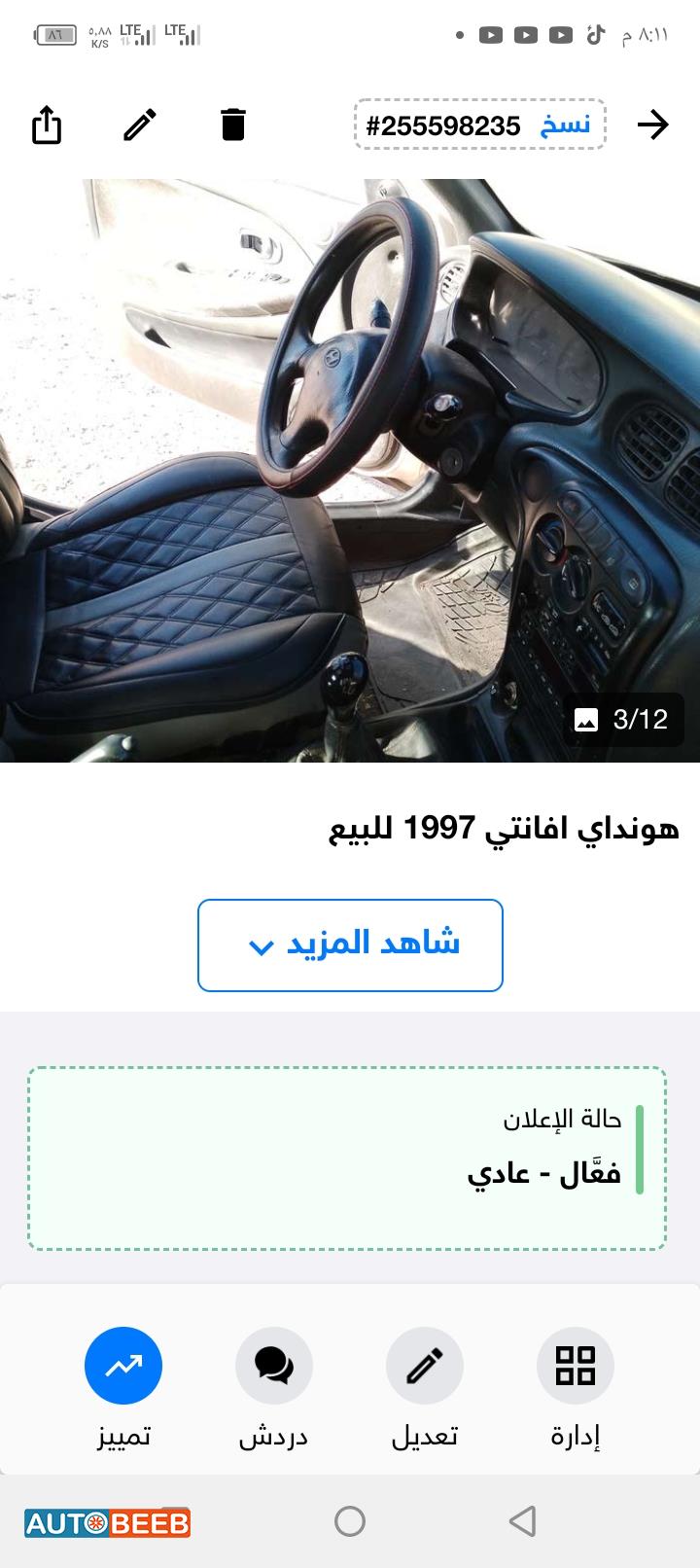Tap the system back triangle
700x1568 pixels.
pyautogui.click(x=522, y=1521)
